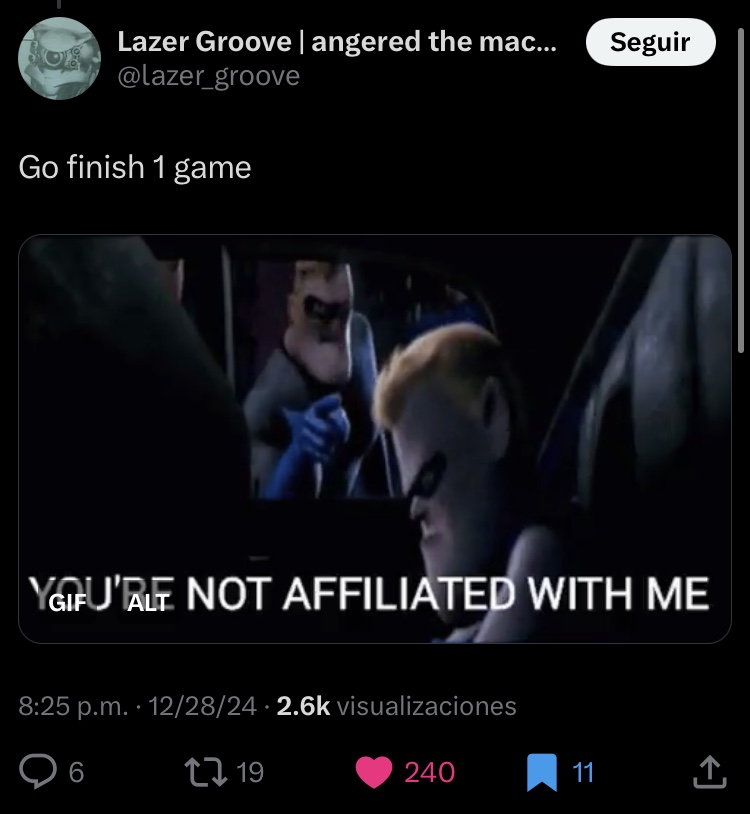Tap the Seguir button to follow Lazer Groove
750x814 pixels.
tap(650, 42)
